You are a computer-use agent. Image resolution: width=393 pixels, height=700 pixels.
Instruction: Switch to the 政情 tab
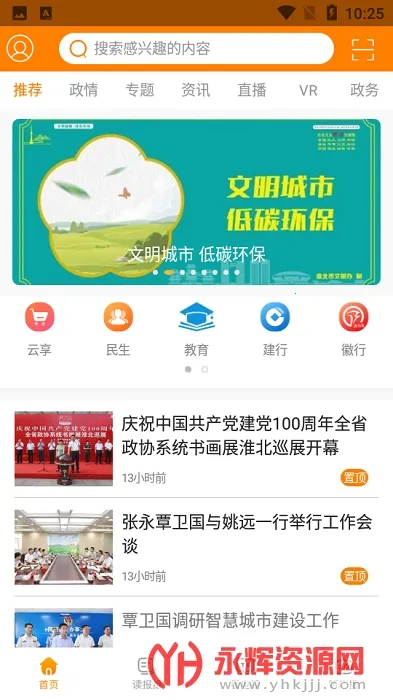pos(84,90)
